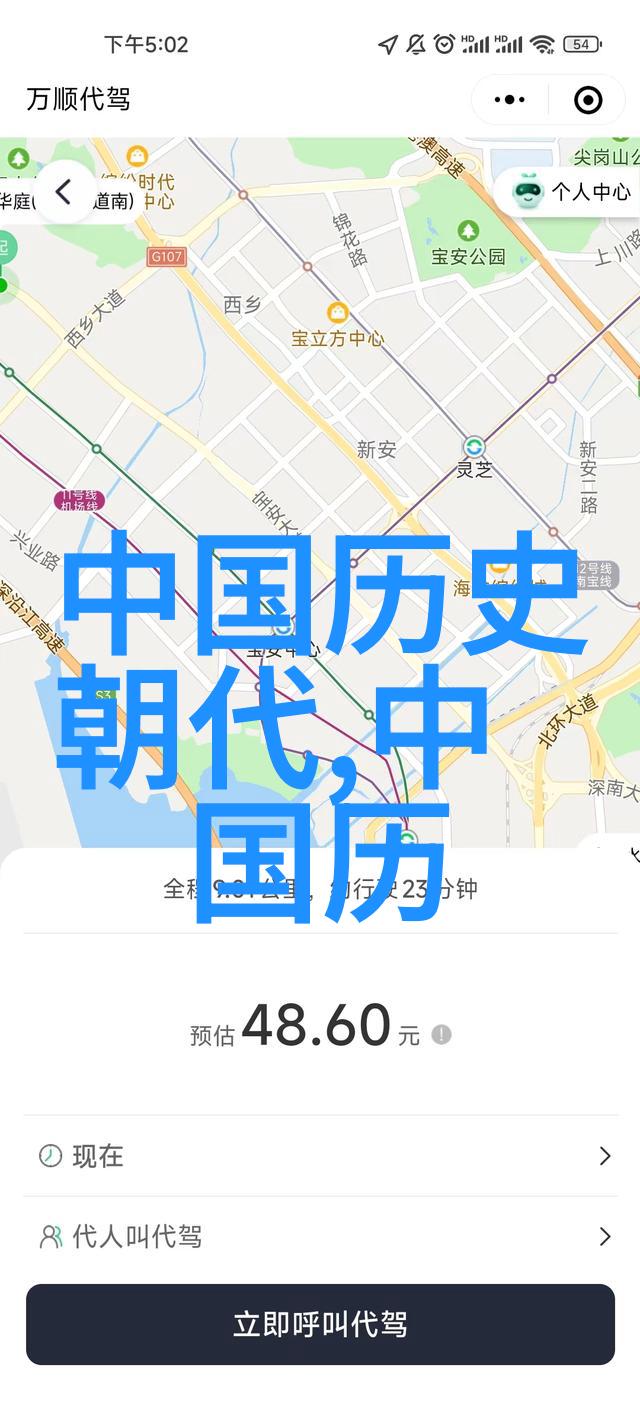Screen dimensions: 640x1422
Task: Open the mini-program more options menu
Action: pos(510,99)
